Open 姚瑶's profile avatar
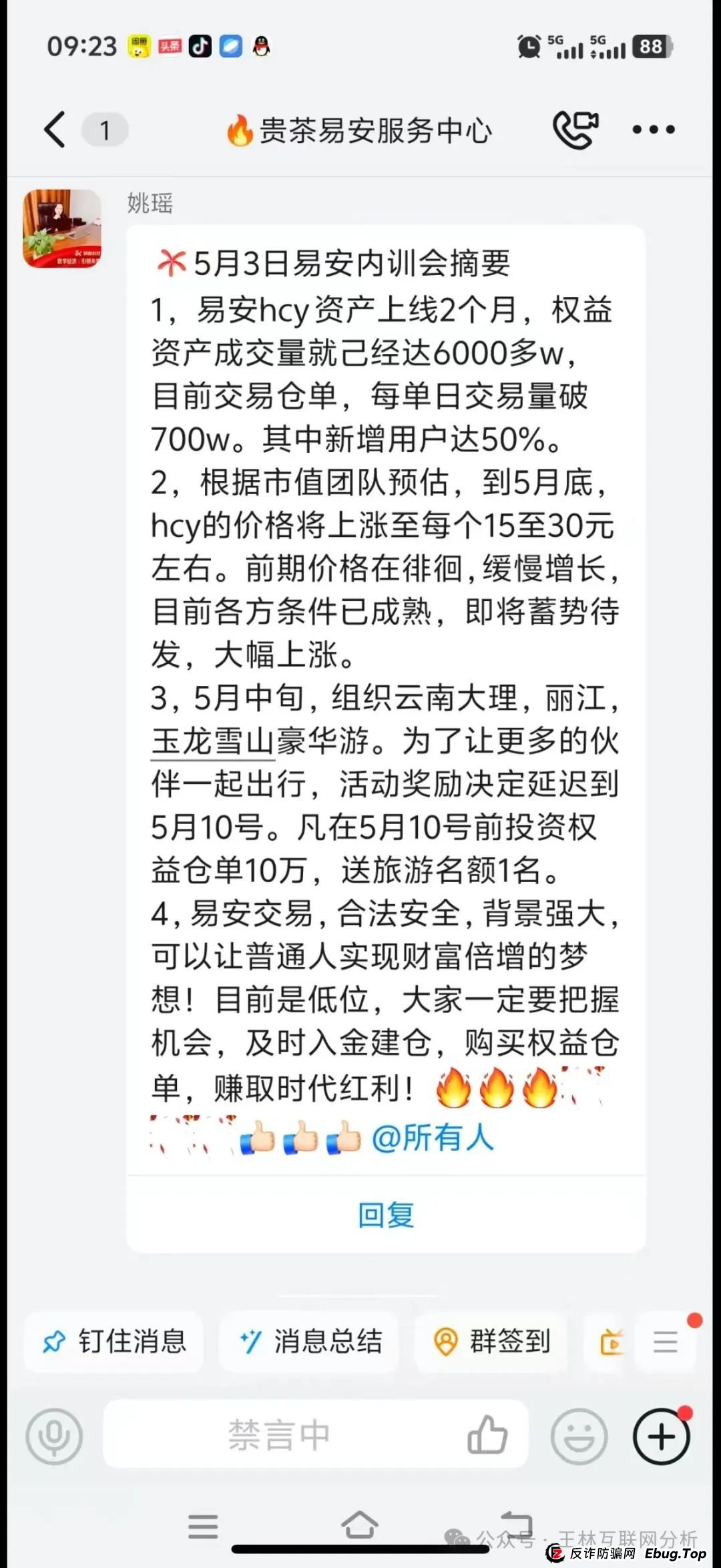This screenshot has height=1568, width=721. 62,229
